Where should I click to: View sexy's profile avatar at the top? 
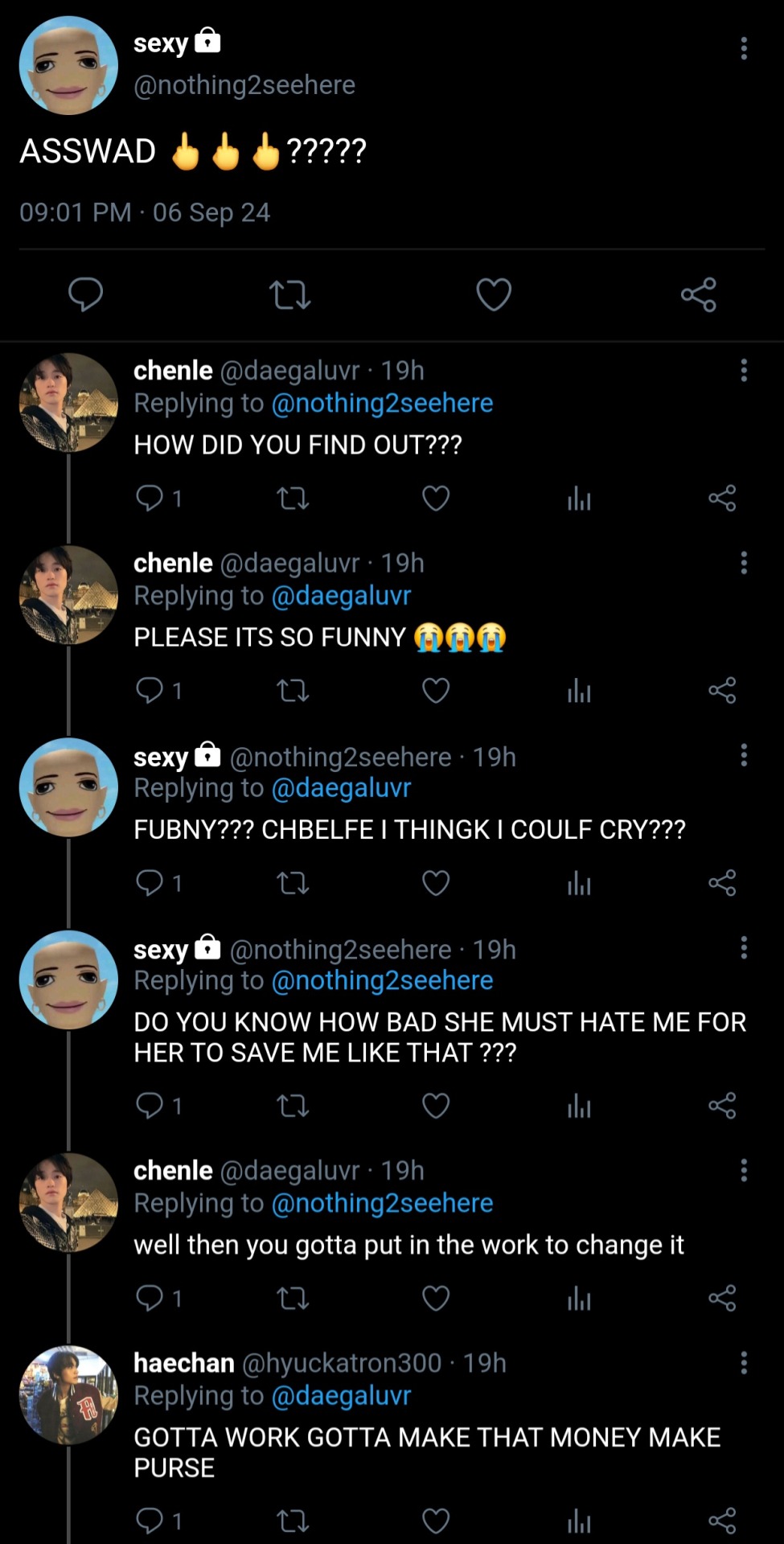[x=69, y=65]
